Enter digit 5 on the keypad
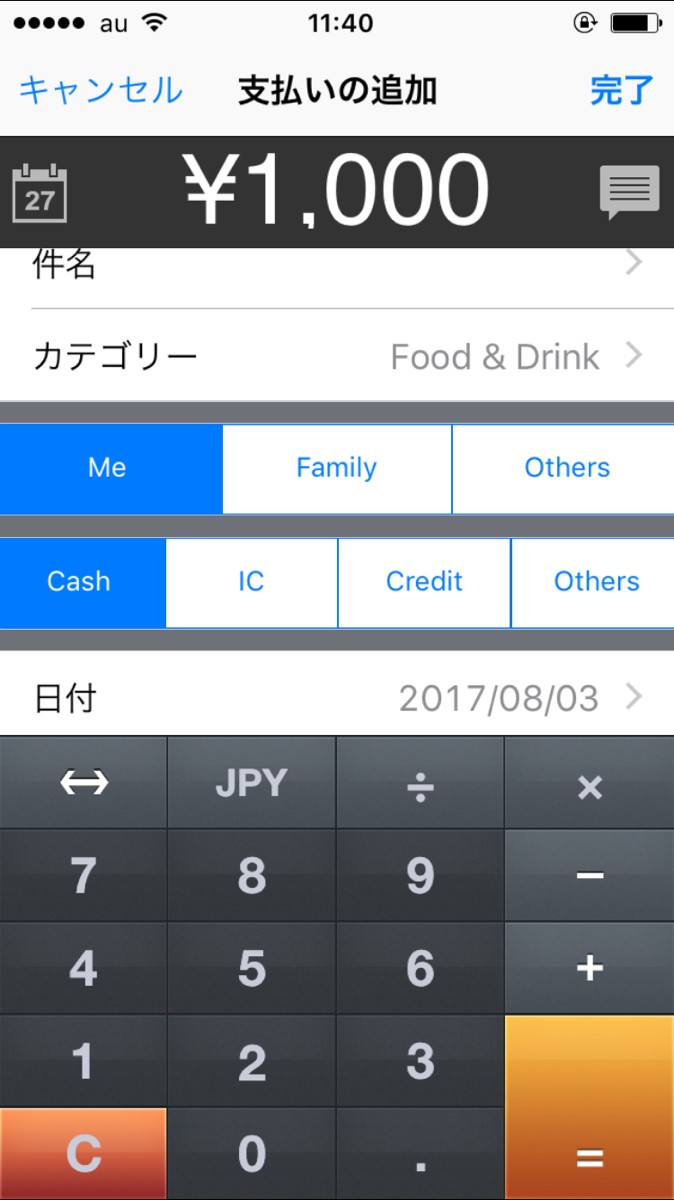 pyautogui.click(x=251, y=969)
